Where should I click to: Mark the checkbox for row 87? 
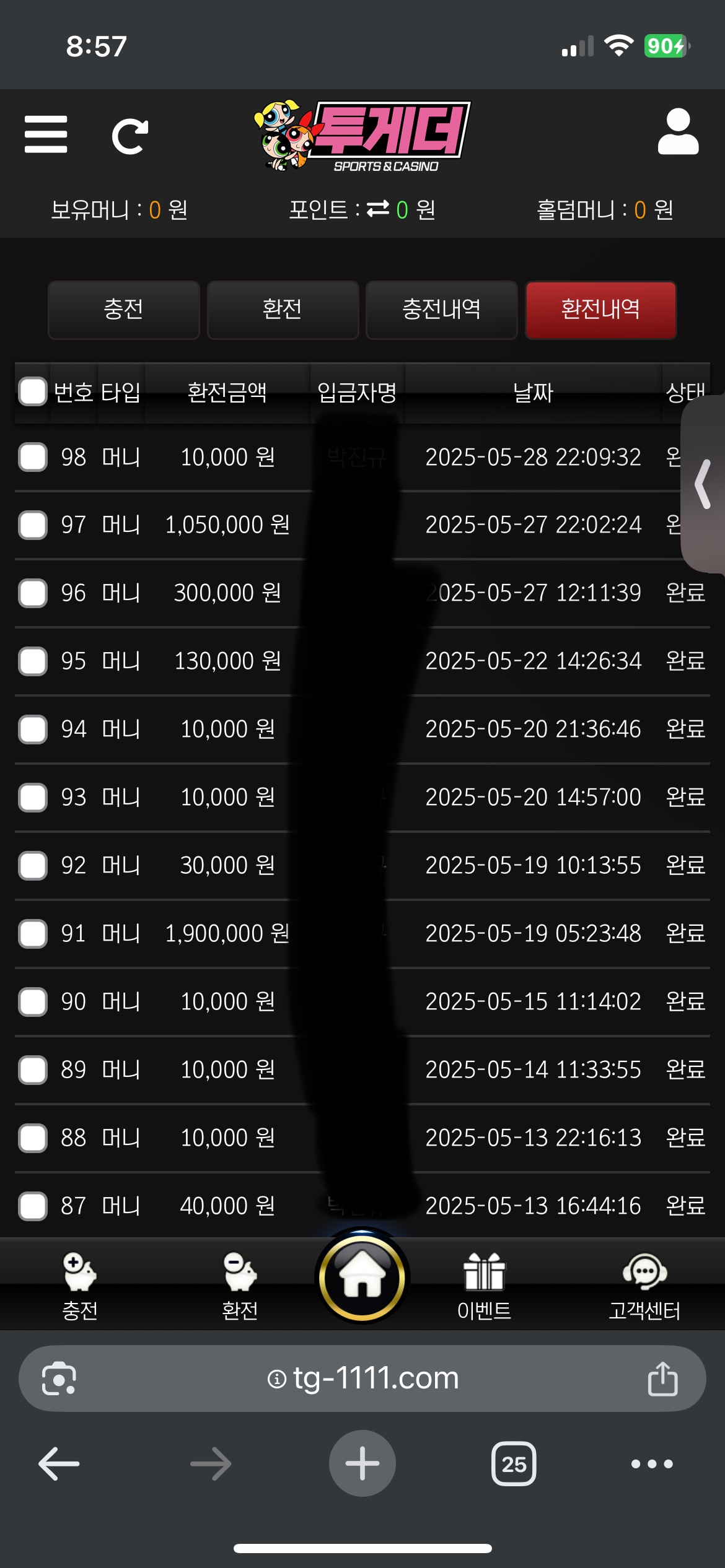(x=33, y=1206)
